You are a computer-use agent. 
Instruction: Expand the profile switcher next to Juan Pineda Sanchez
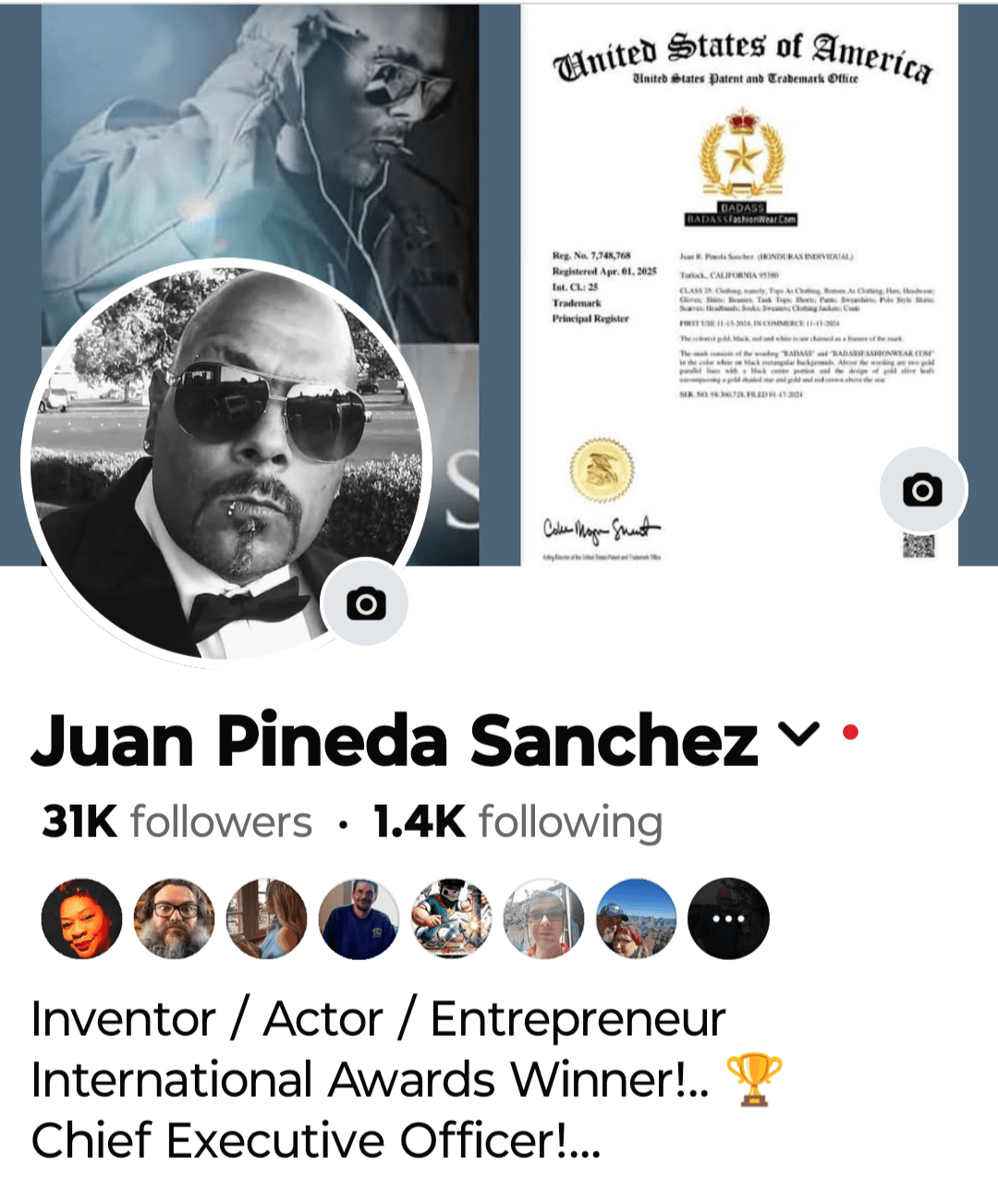[x=798, y=734]
